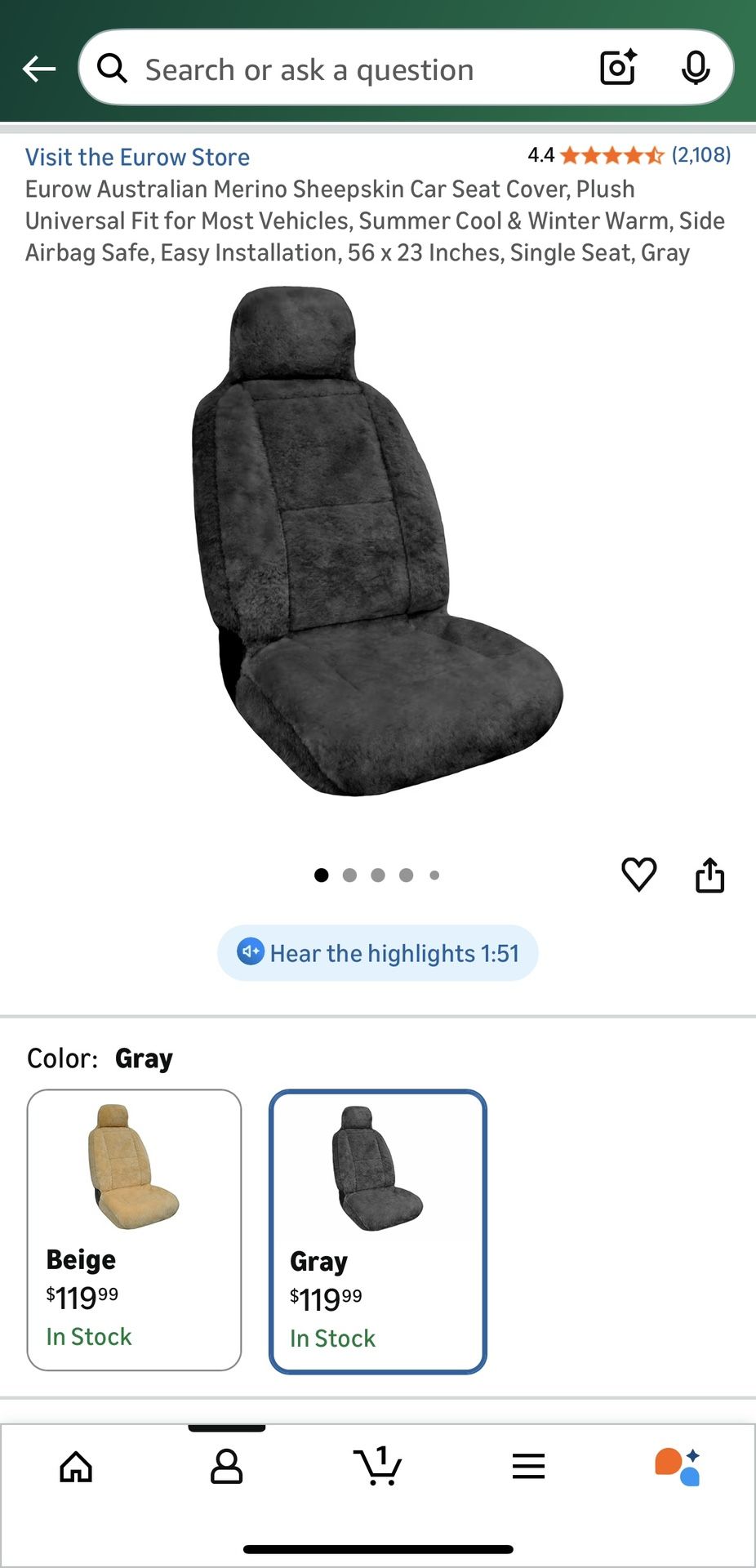Open the hamburger menu in bottom bar
This screenshot has width=756, height=1568.
pyautogui.click(x=528, y=1466)
